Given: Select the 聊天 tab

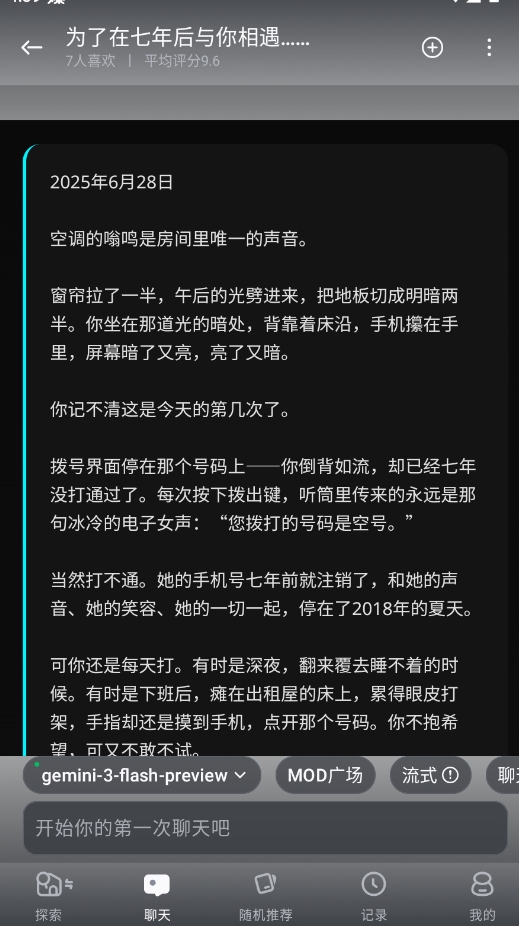Looking at the screenshot, I should pyautogui.click(x=157, y=896).
